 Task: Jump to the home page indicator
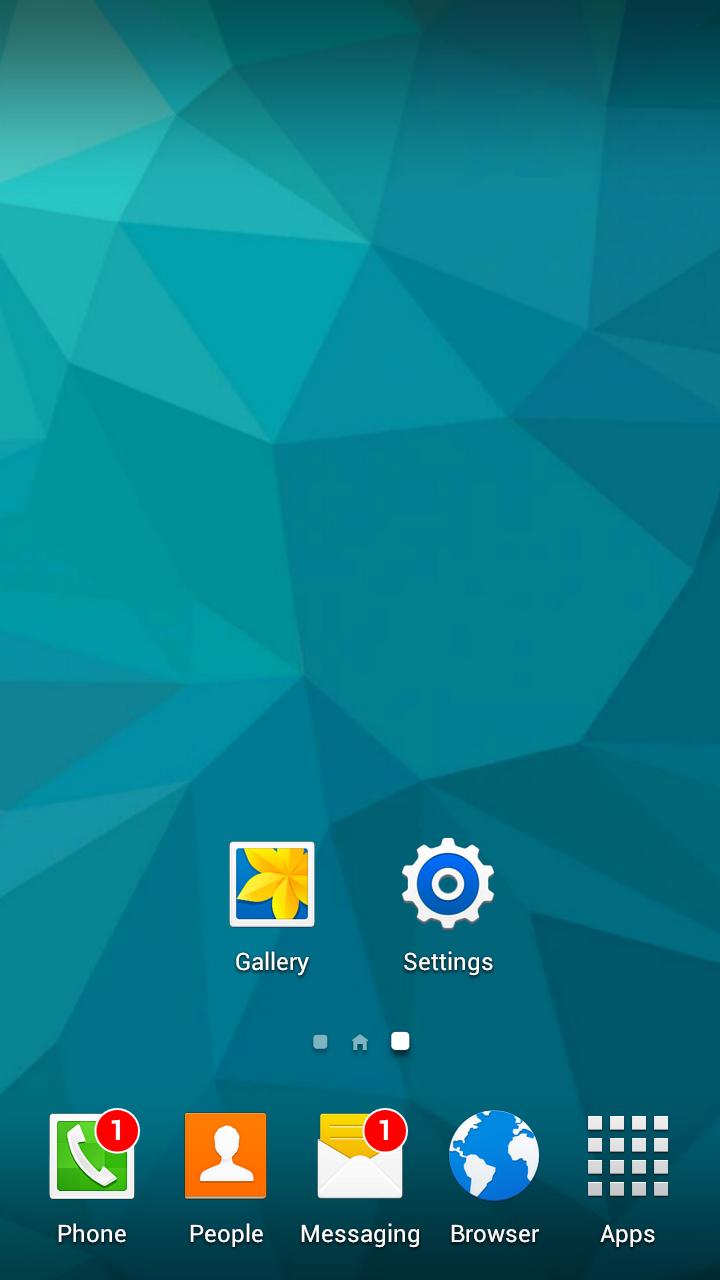pos(360,1043)
